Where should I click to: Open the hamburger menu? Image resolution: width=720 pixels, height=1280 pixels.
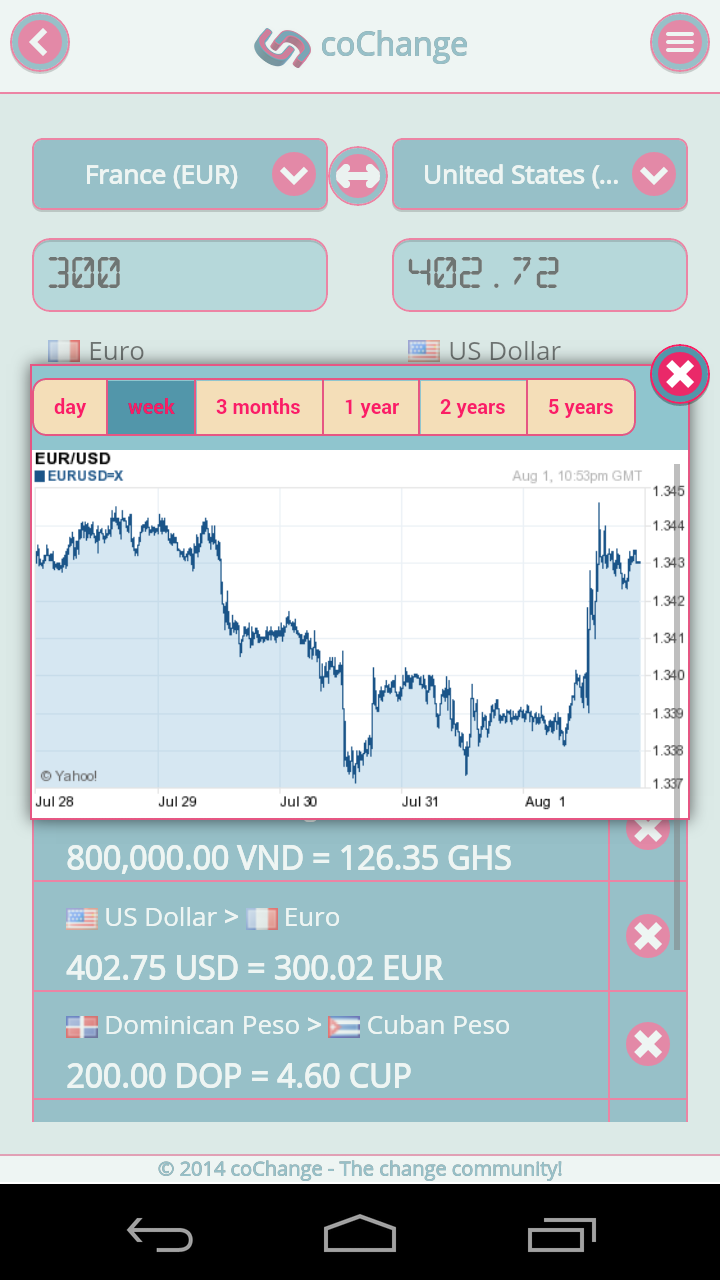click(680, 43)
